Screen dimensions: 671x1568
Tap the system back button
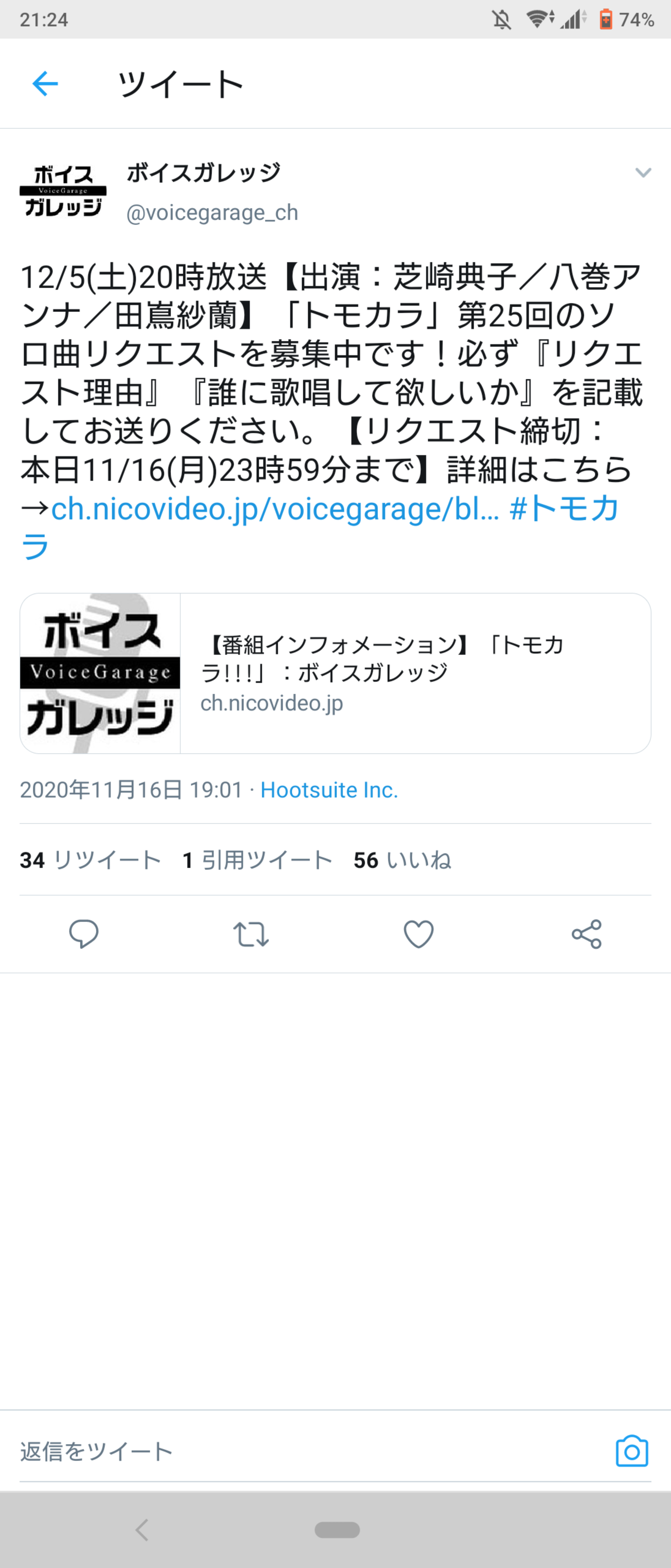click(142, 1530)
